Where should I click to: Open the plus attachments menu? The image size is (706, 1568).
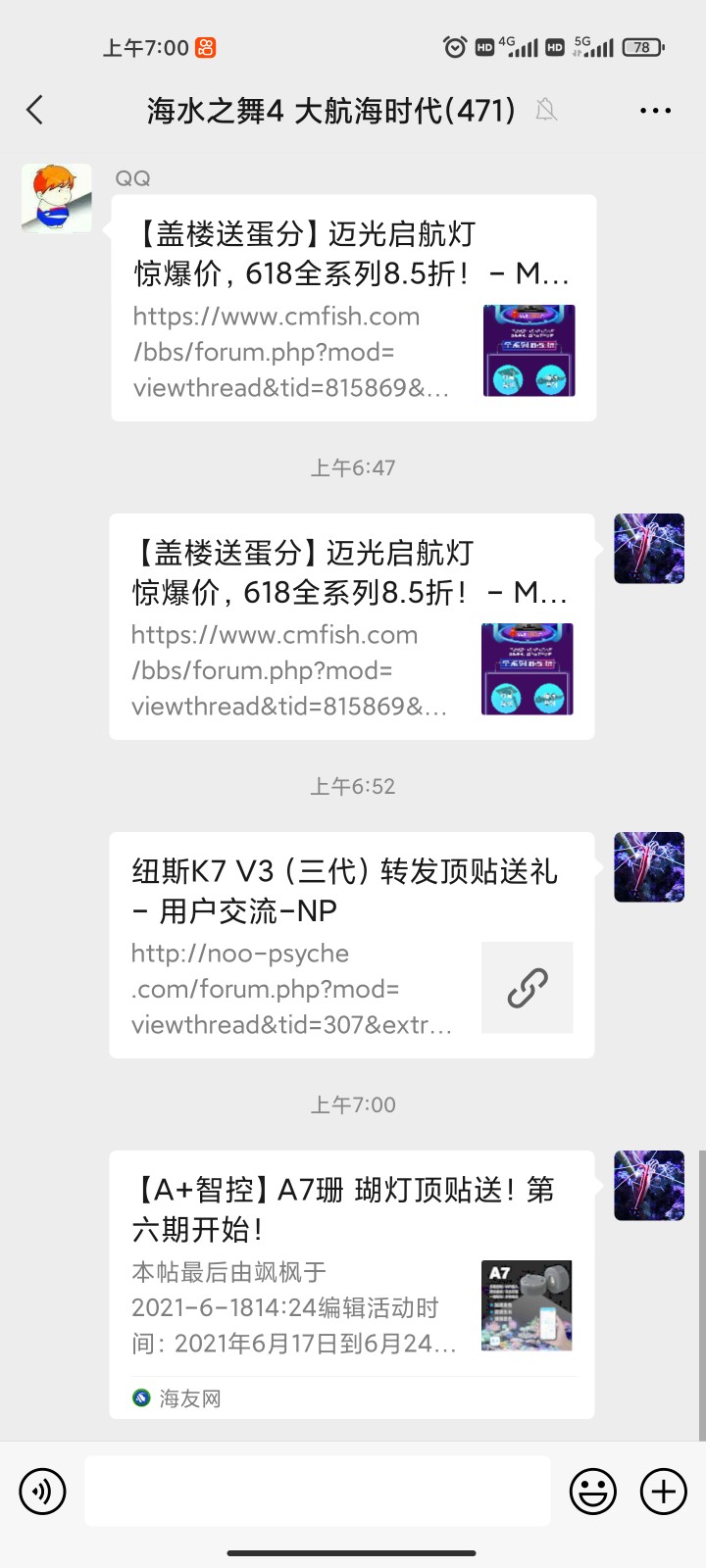click(x=664, y=1492)
